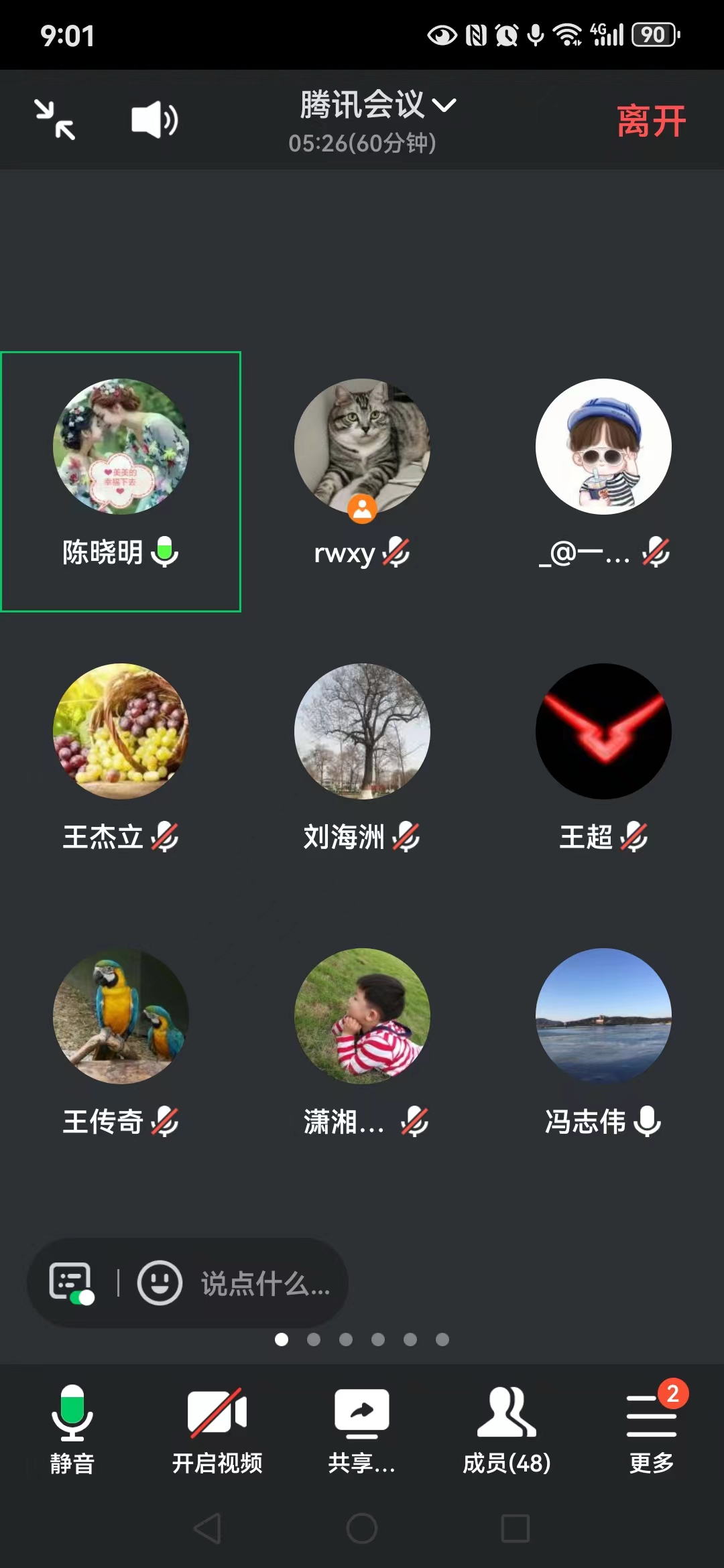724x1568 pixels.
Task: Toggle the chat bullet messages icon
Action: pyautogui.click(x=71, y=1283)
